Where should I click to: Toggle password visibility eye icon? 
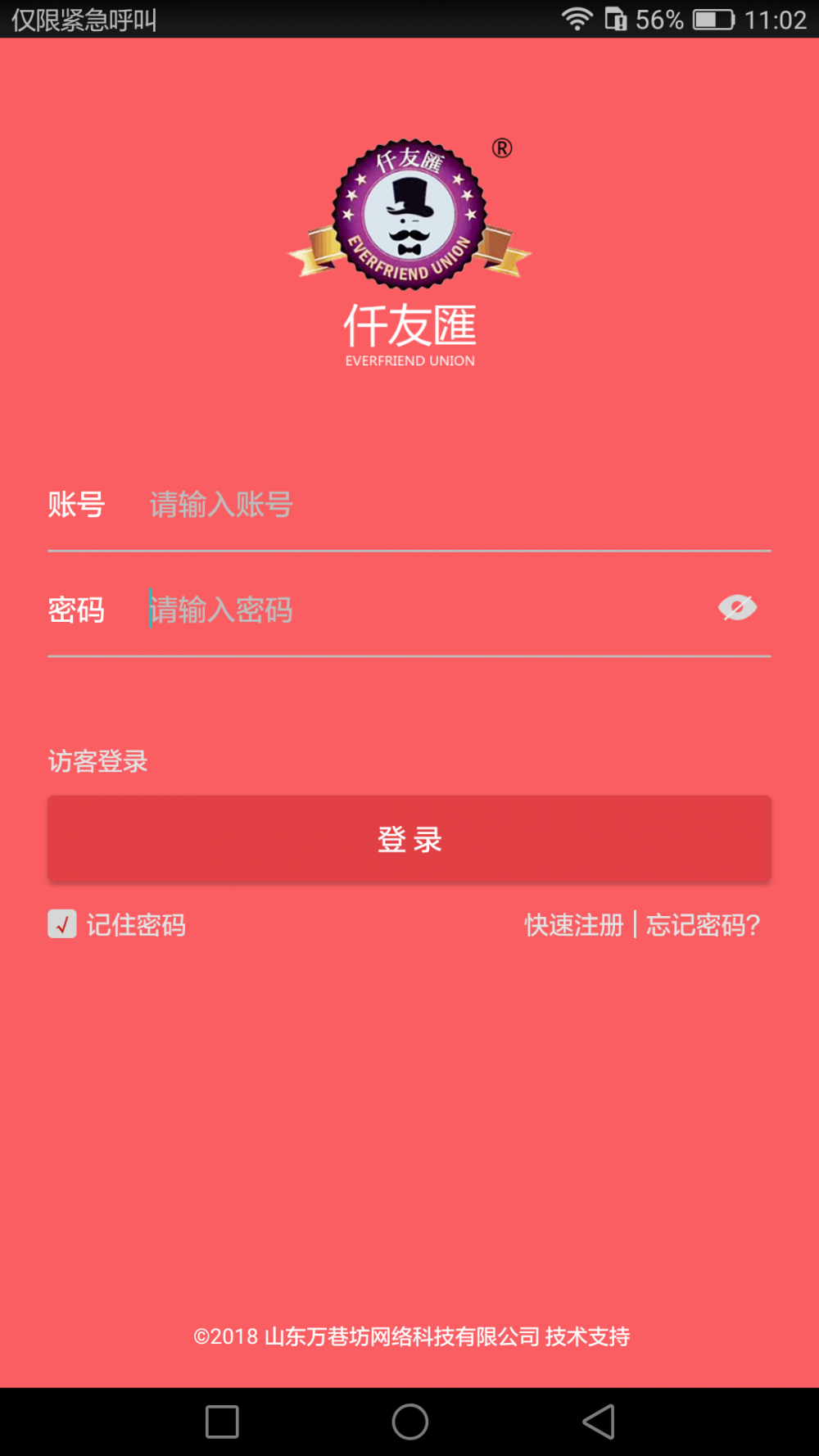point(738,608)
